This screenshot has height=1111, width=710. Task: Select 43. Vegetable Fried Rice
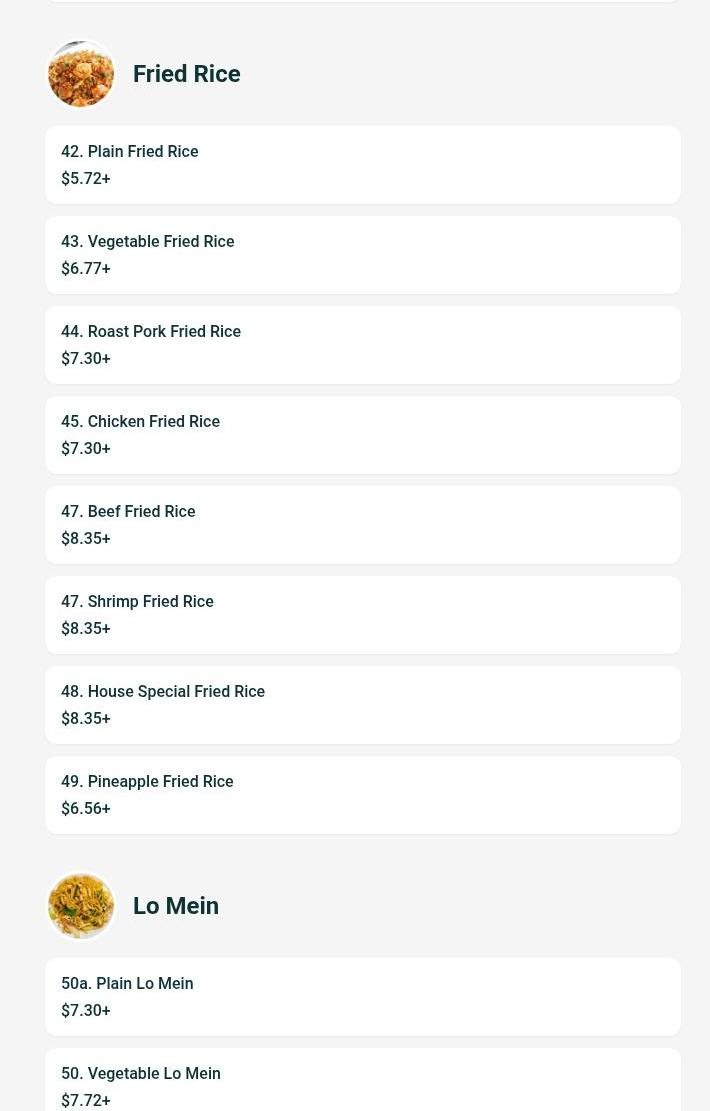pos(362,255)
